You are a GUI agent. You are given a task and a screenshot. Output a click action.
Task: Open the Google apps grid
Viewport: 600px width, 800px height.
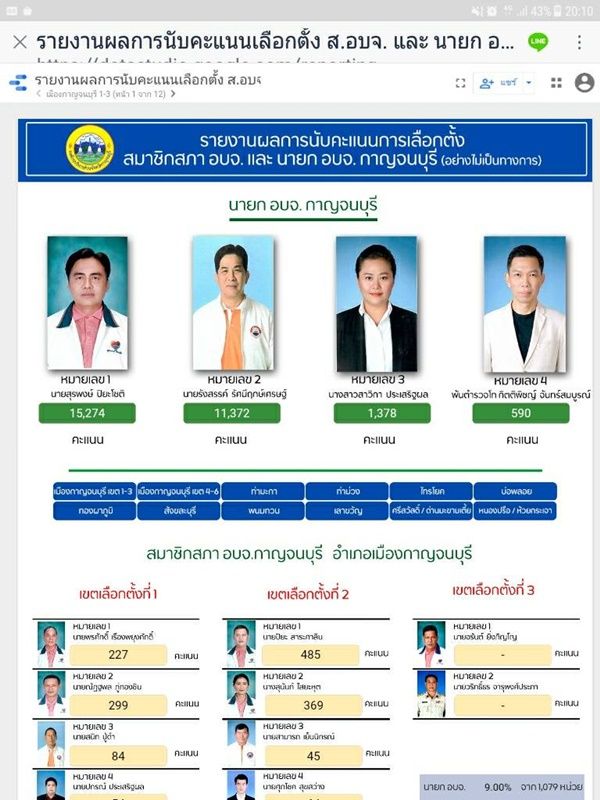[556, 83]
